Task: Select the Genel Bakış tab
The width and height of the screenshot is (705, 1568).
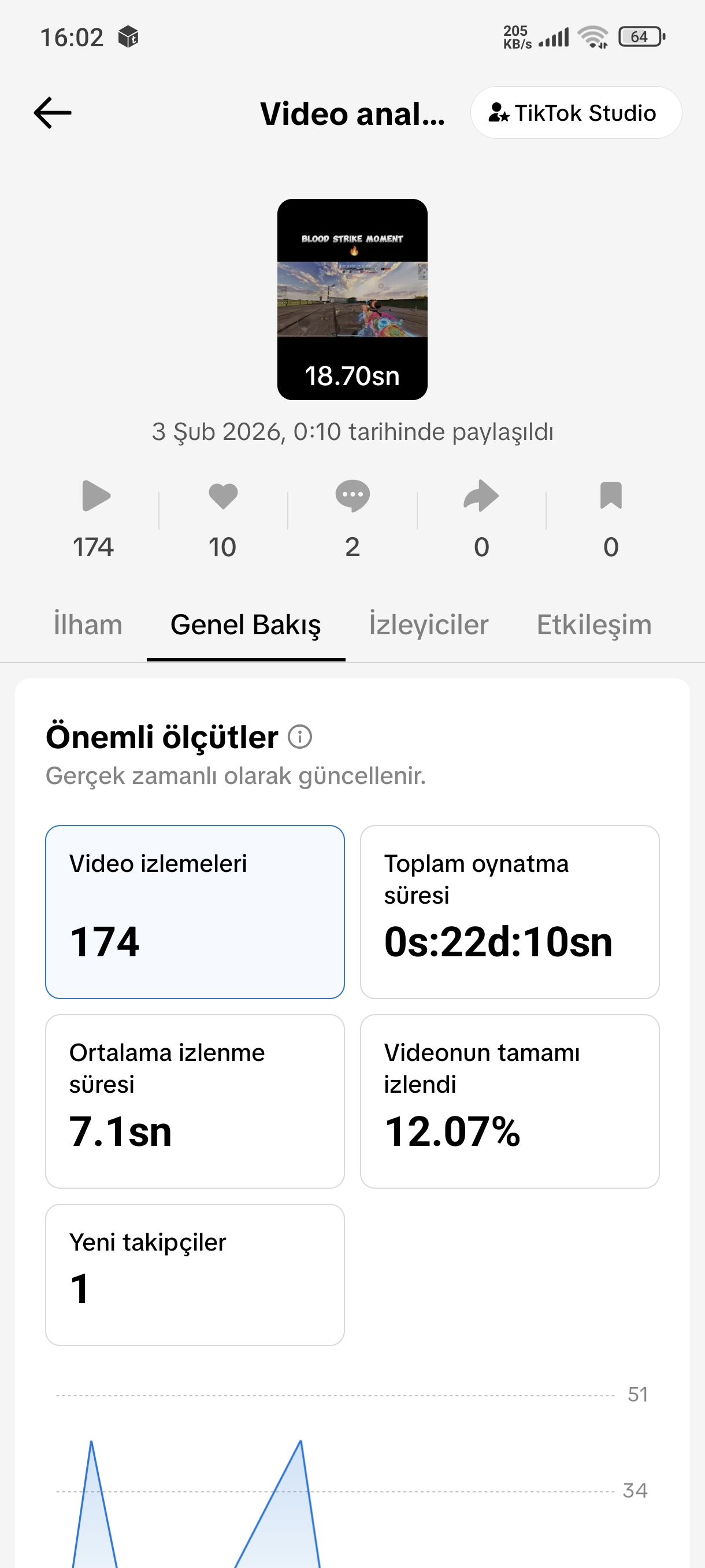Action: (246, 625)
